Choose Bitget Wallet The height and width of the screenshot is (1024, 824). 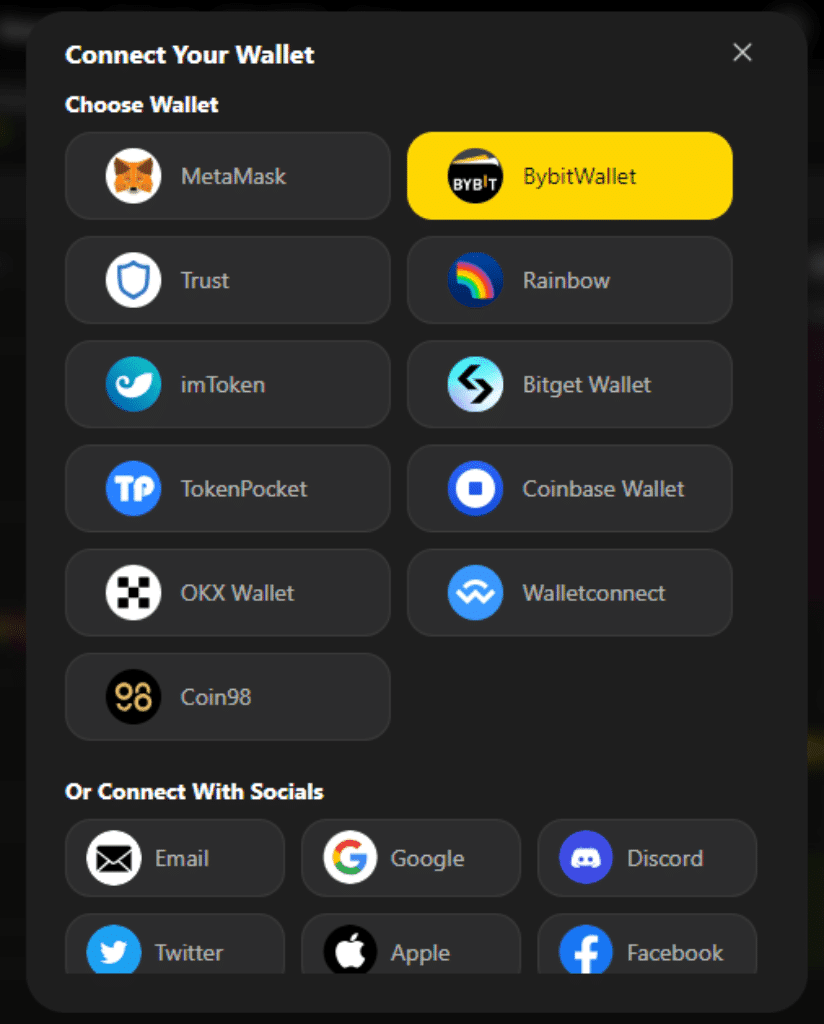(569, 384)
